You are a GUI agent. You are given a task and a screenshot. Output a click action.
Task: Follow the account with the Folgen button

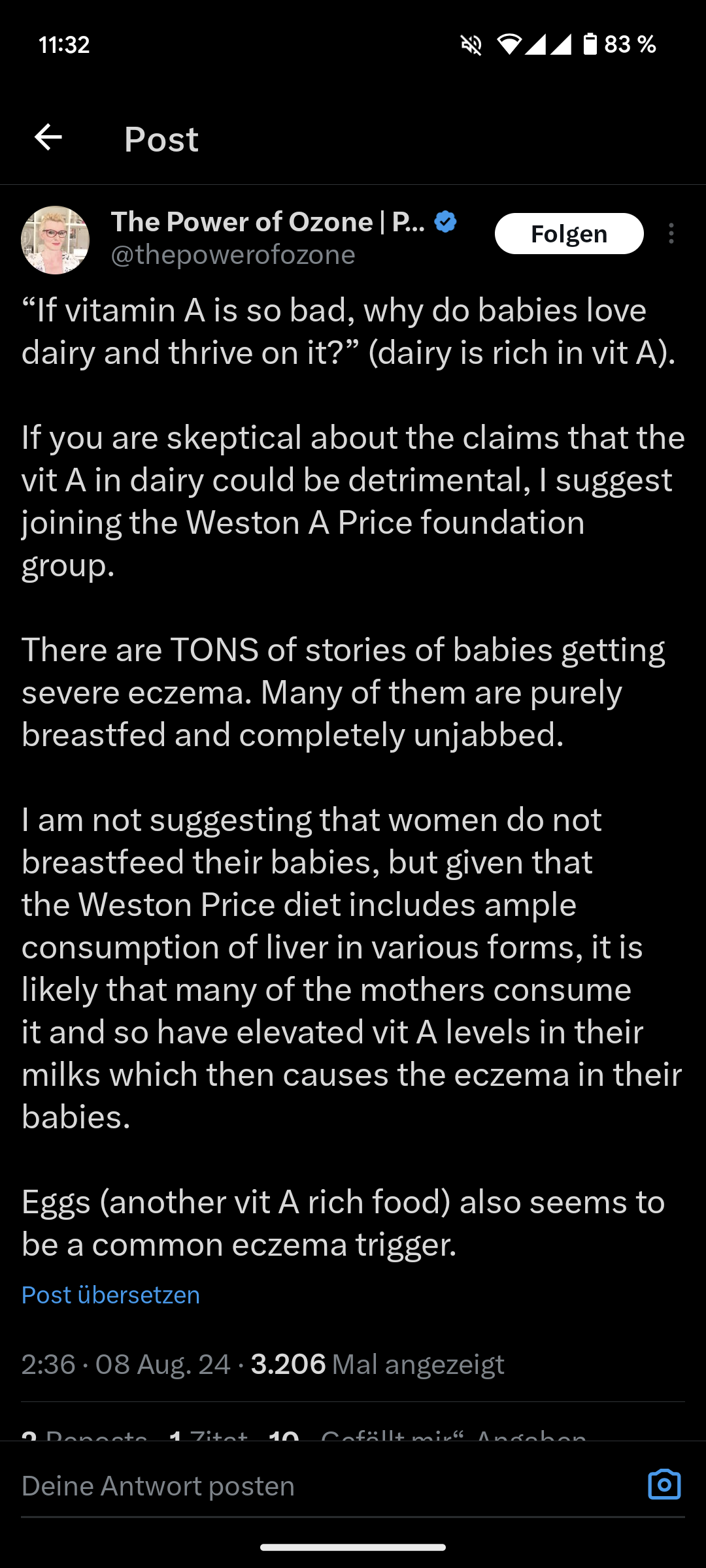point(569,234)
